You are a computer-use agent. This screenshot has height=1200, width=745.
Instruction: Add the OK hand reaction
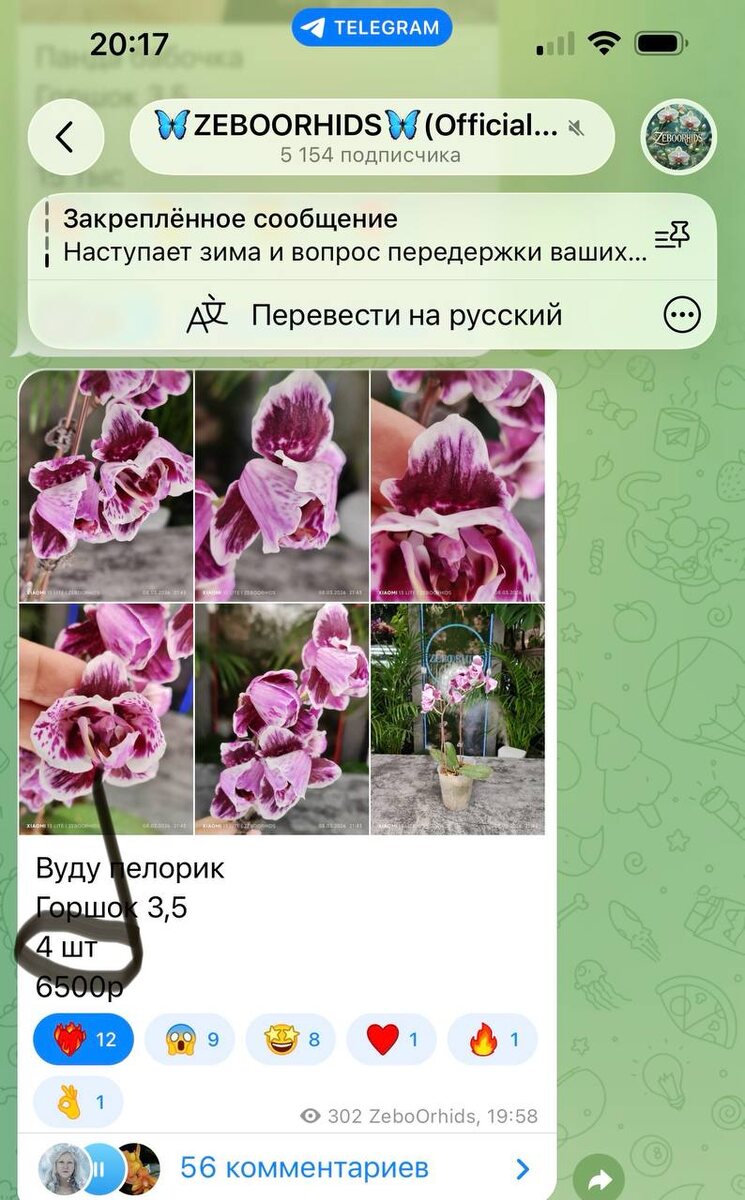(x=78, y=1102)
